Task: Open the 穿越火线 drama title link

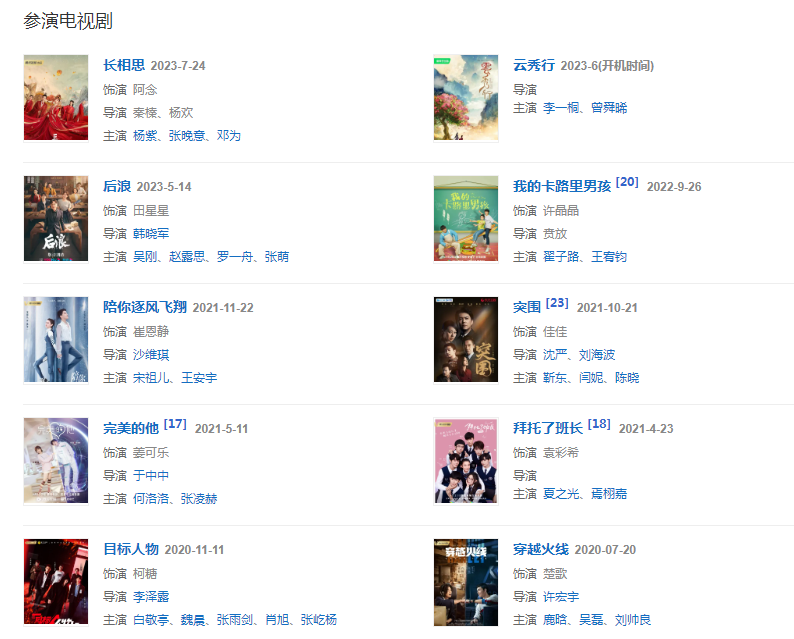Action: 540,550
